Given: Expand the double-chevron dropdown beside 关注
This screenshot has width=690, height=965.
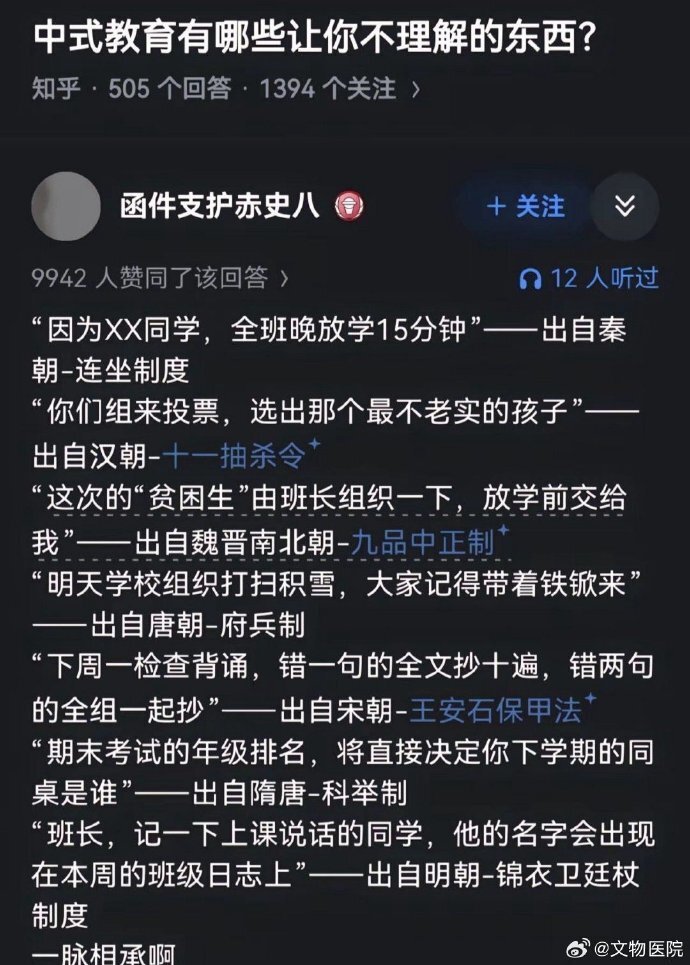Looking at the screenshot, I should (x=625, y=207).
